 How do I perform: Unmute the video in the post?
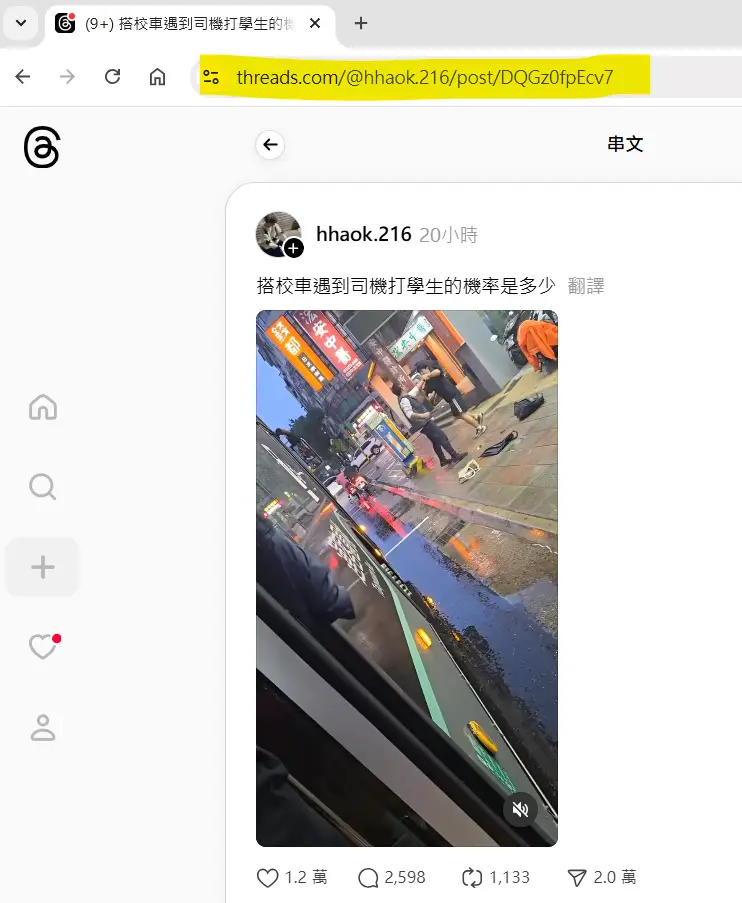[520, 809]
